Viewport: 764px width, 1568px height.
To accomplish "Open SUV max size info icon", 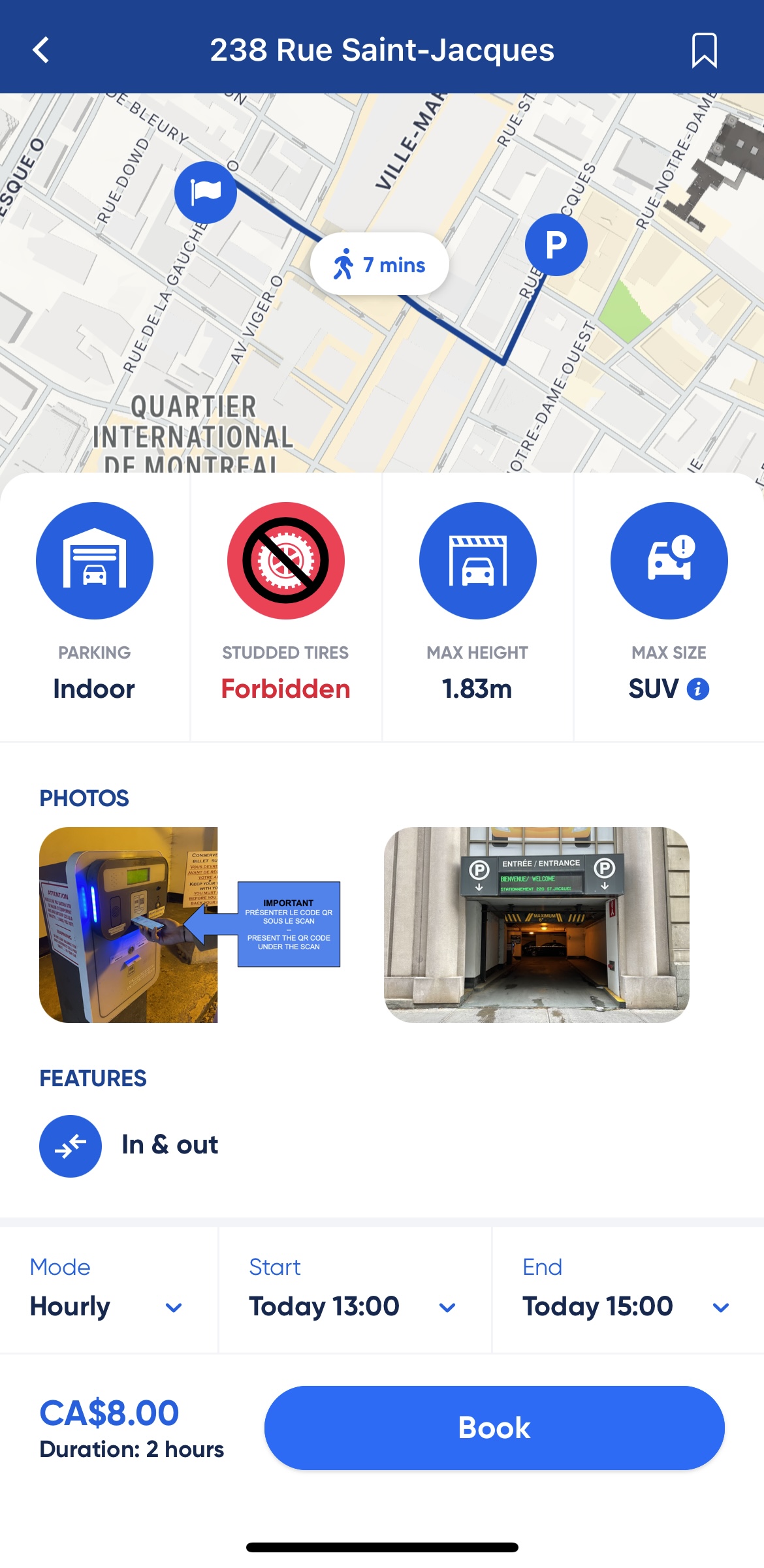I will tap(698, 689).
